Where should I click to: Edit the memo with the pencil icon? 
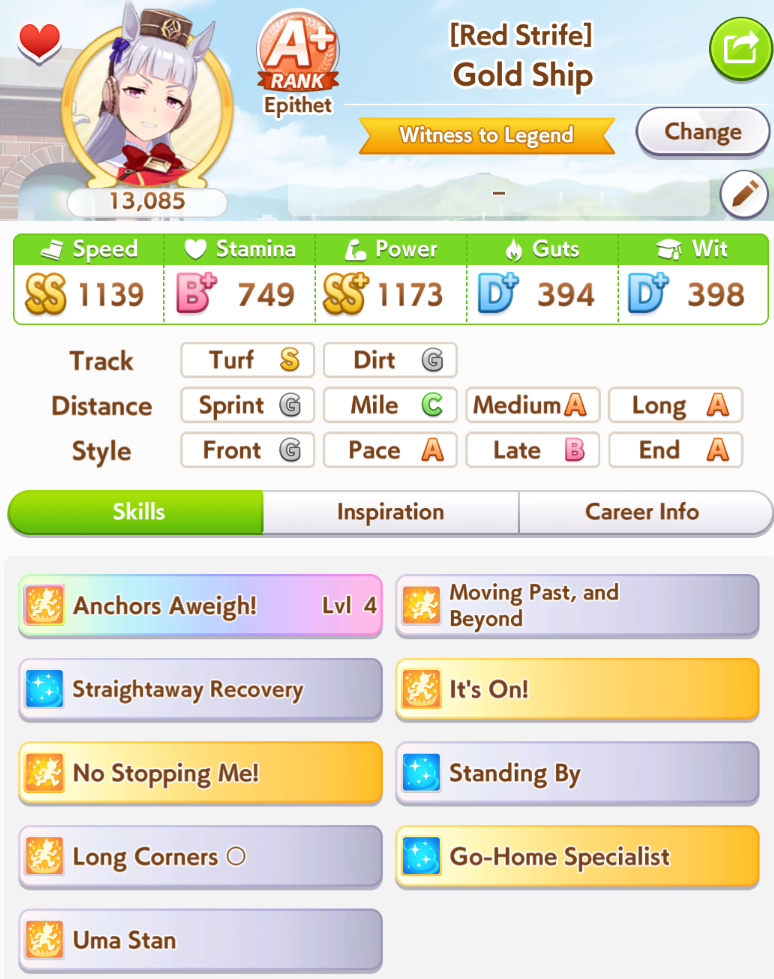(x=744, y=194)
